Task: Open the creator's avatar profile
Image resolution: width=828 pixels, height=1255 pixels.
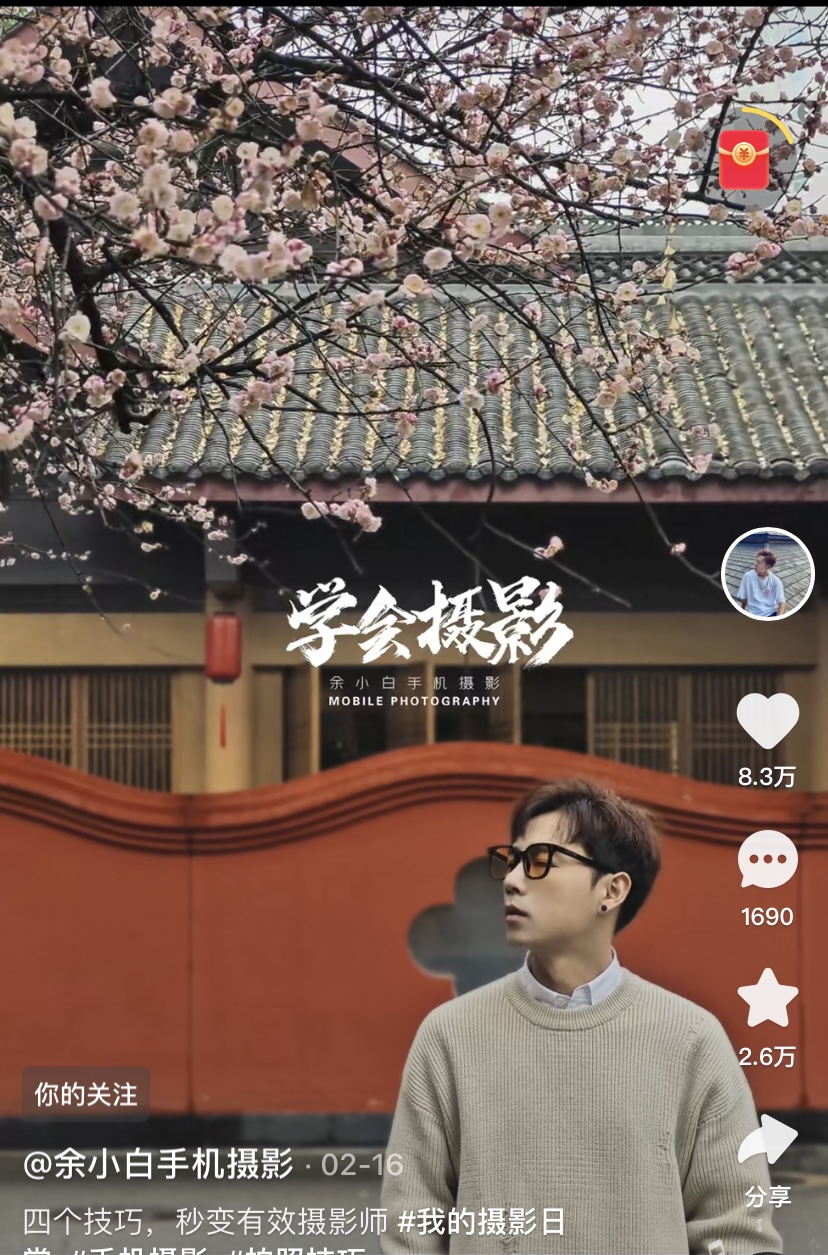Action: point(767,574)
